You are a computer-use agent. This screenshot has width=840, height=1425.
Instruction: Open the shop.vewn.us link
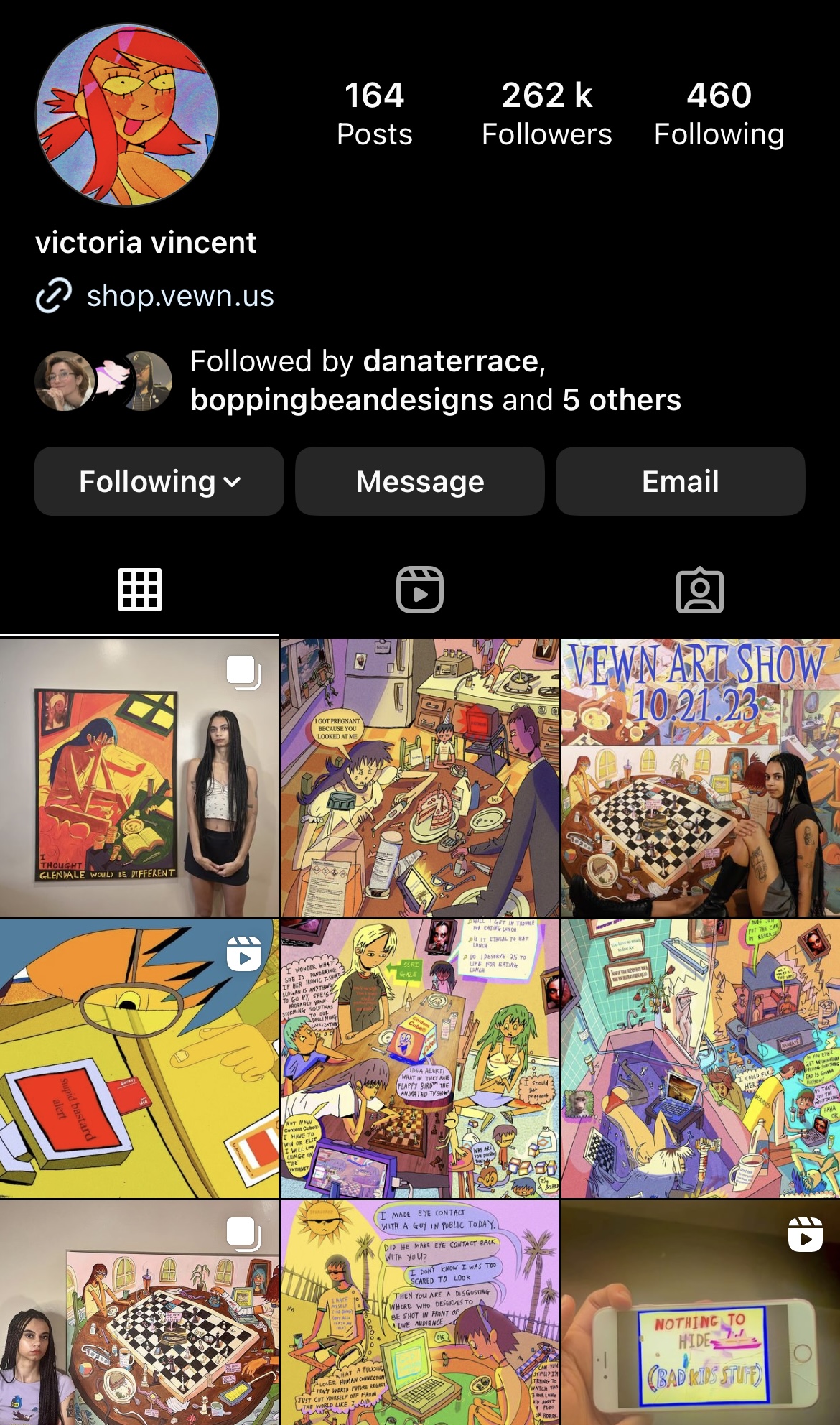click(x=179, y=296)
